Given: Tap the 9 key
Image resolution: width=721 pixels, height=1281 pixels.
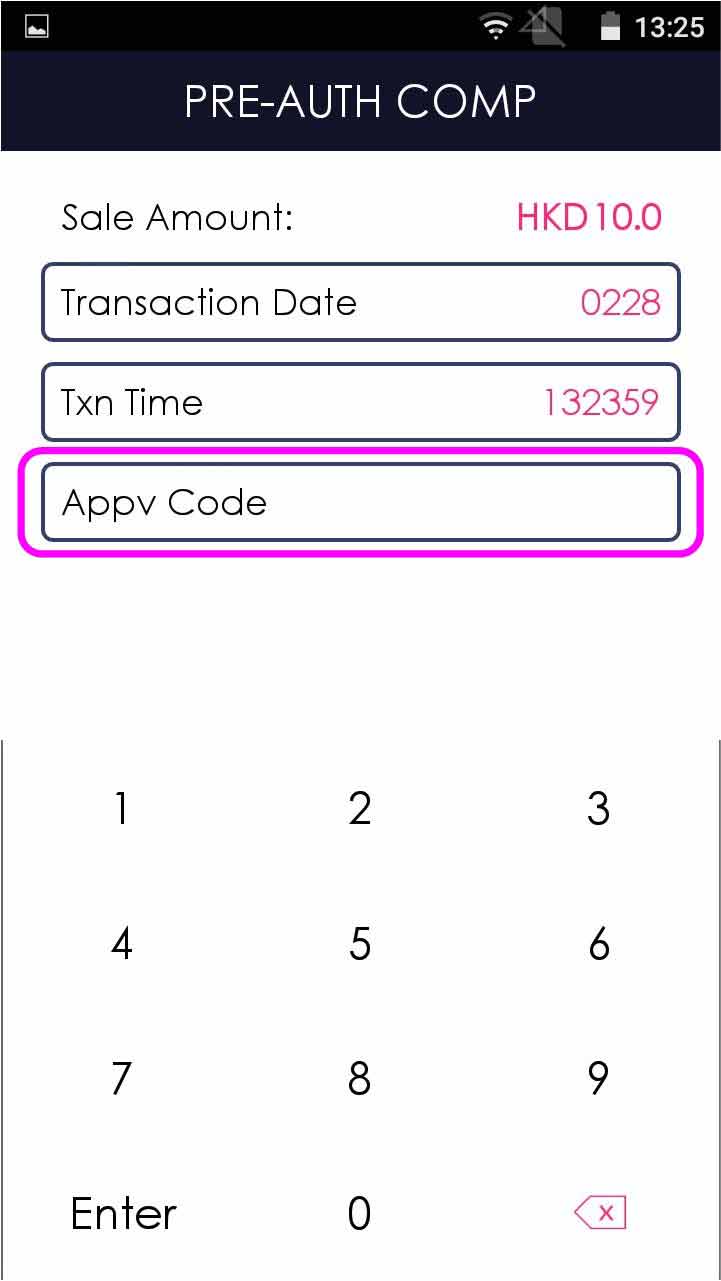Looking at the screenshot, I should pos(598,1078).
